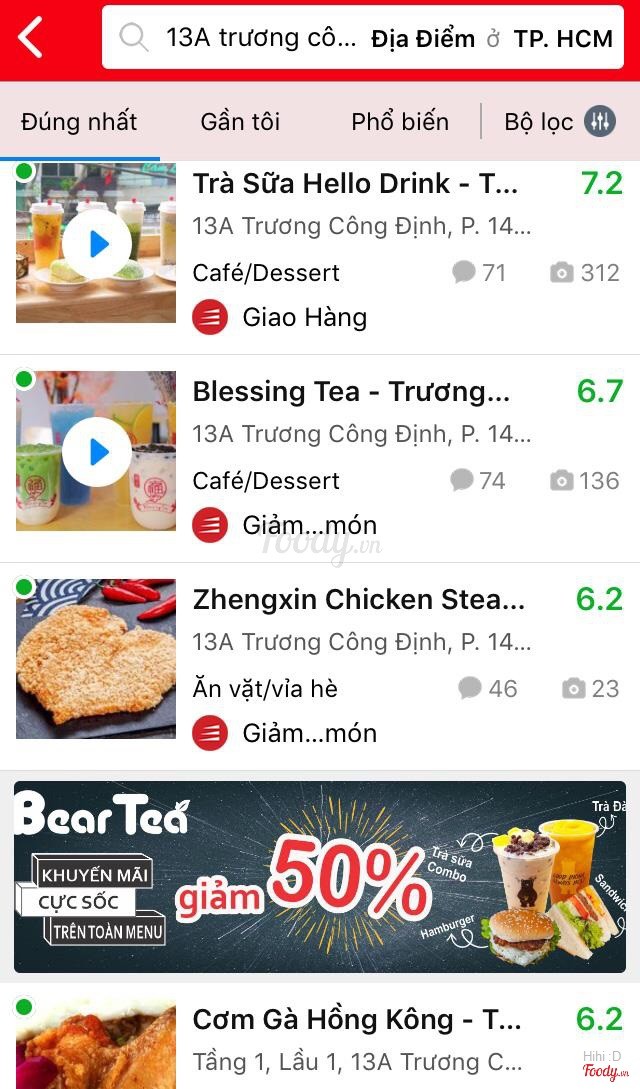The image size is (640, 1089).
Task: Change the TP. HCM location
Action: 562,39
